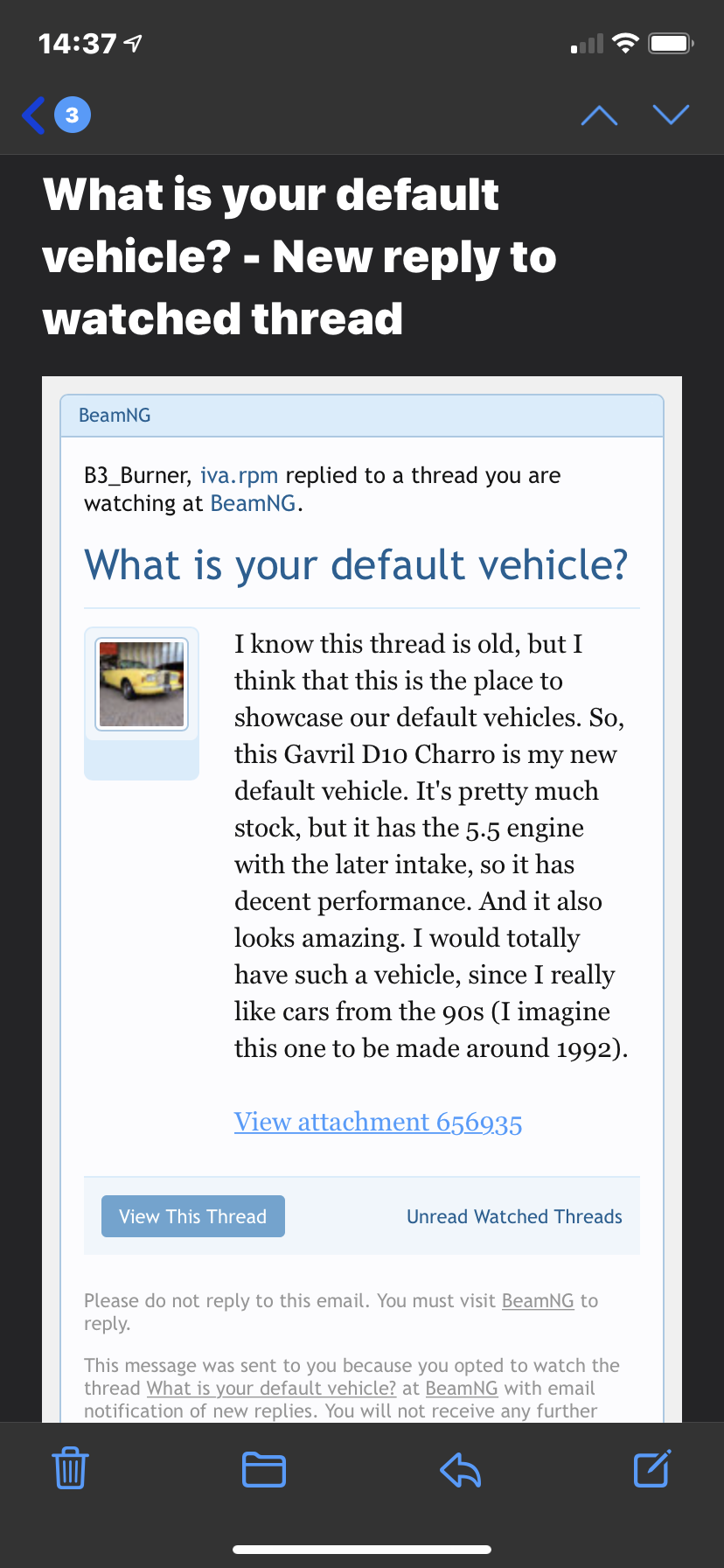
Task: Open the thread title "What is your default vehicle?"
Action: (356, 565)
